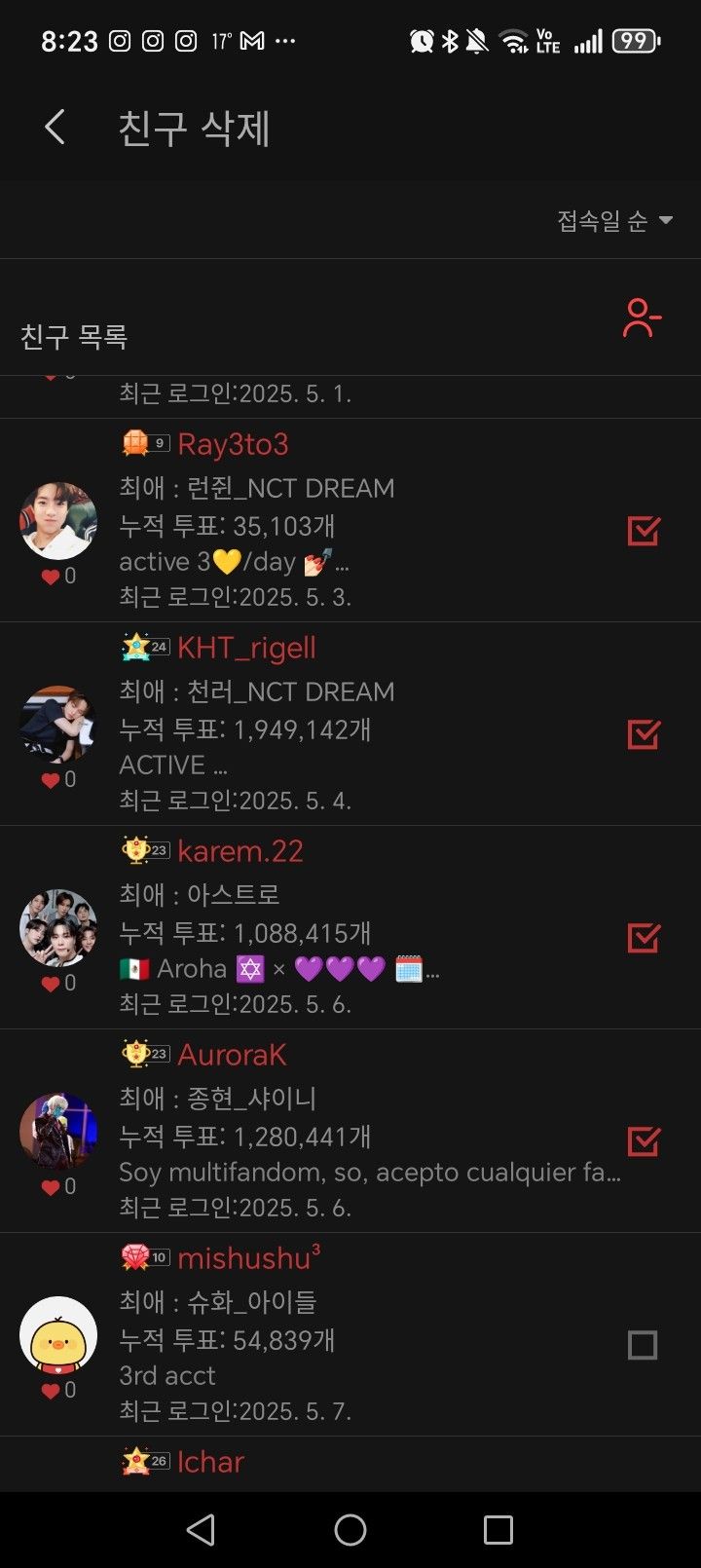This screenshot has height=1568, width=701.
Task: Open mishushu³'s chick avatar
Action: point(58,1335)
